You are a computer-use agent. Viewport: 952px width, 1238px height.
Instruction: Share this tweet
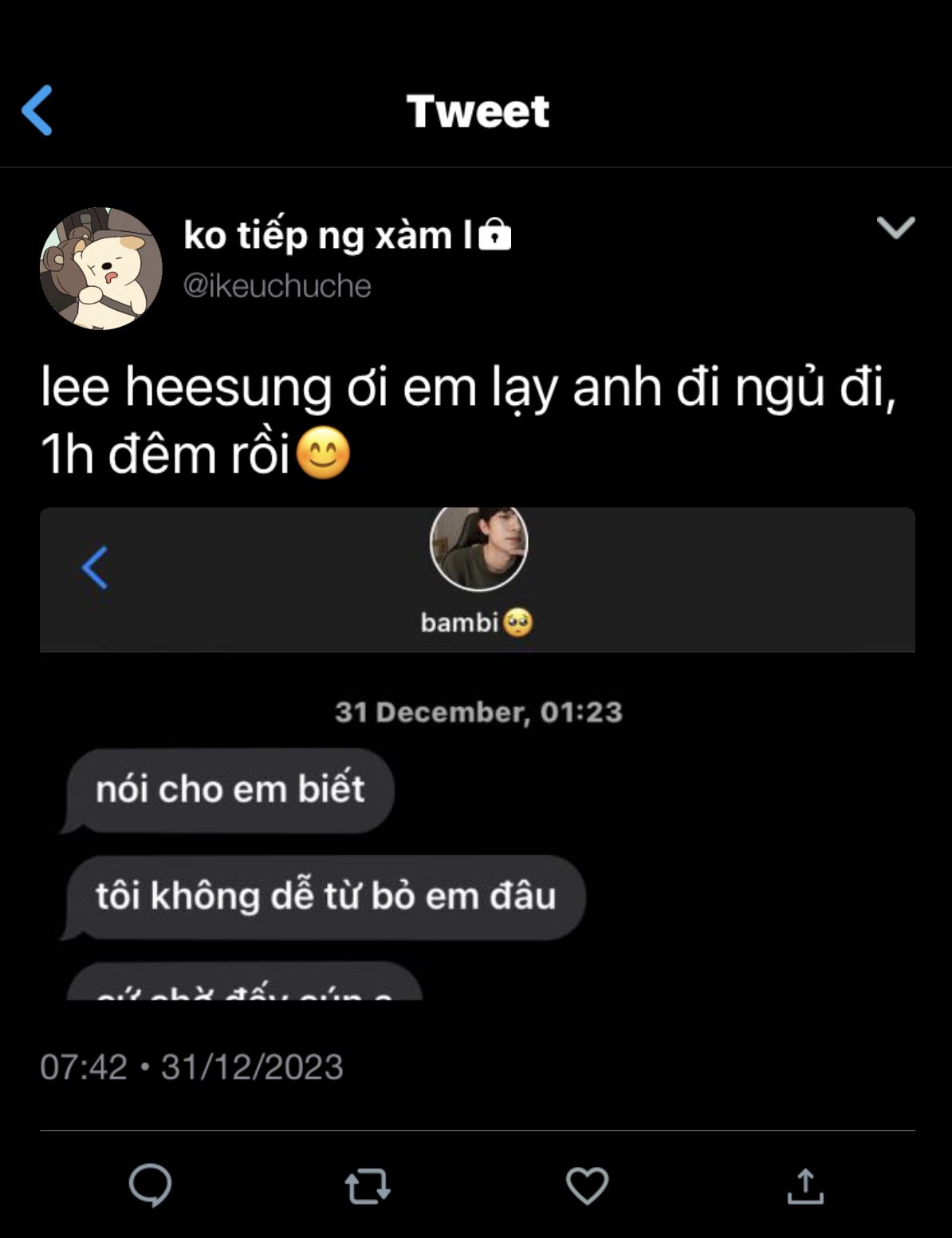[805, 1185]
